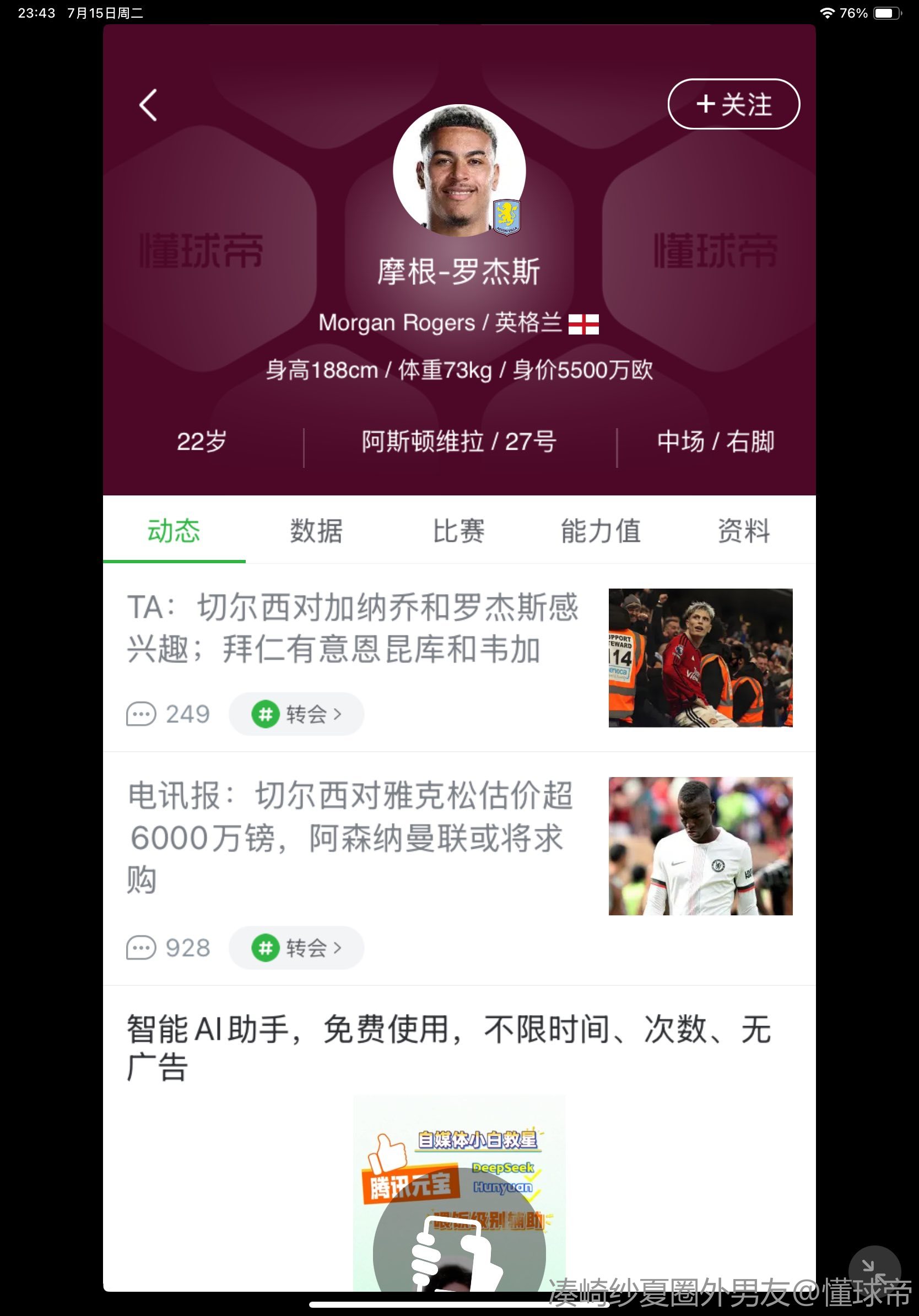View comments on the article with 928 comments
Screen dimensions: 919x1316
tap(168, 948)
